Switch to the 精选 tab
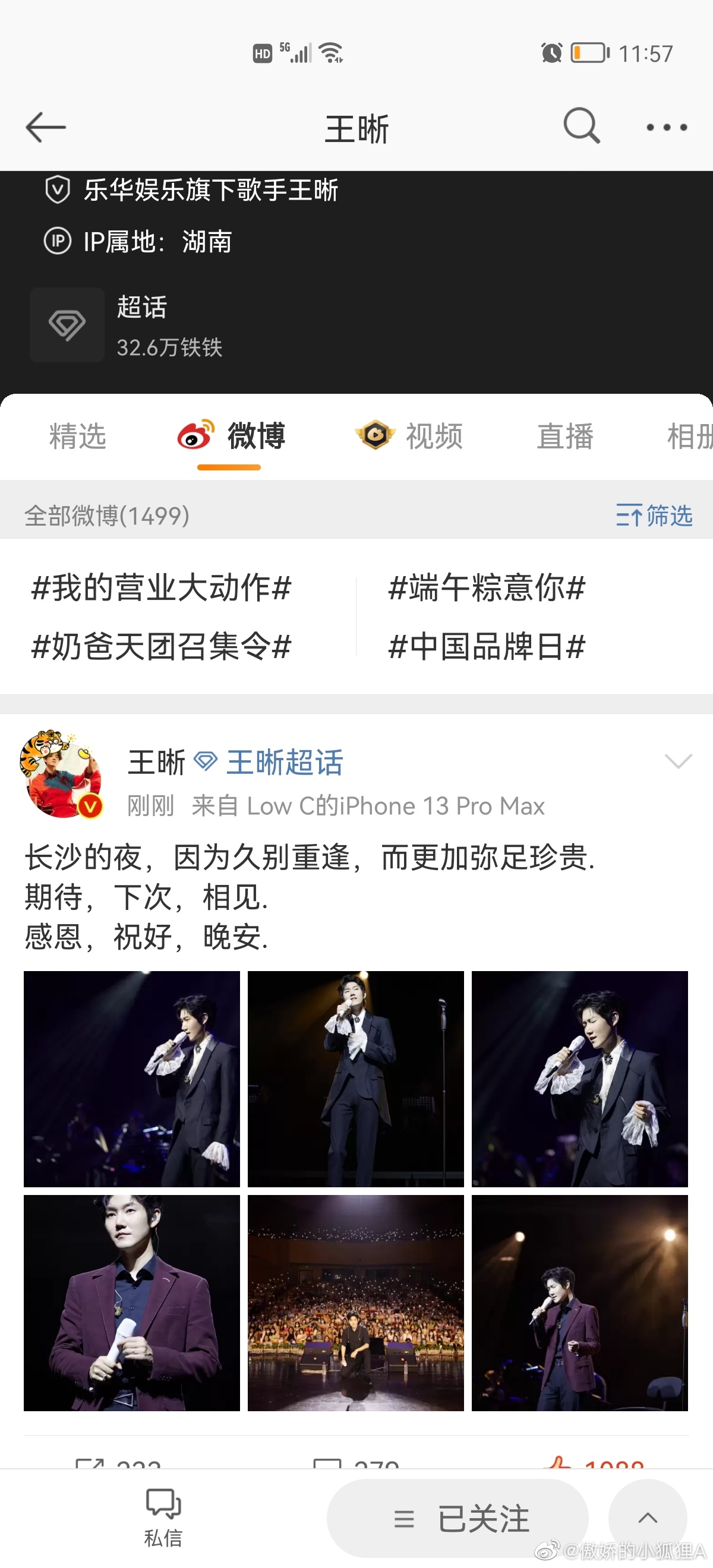 coord(78,437)
